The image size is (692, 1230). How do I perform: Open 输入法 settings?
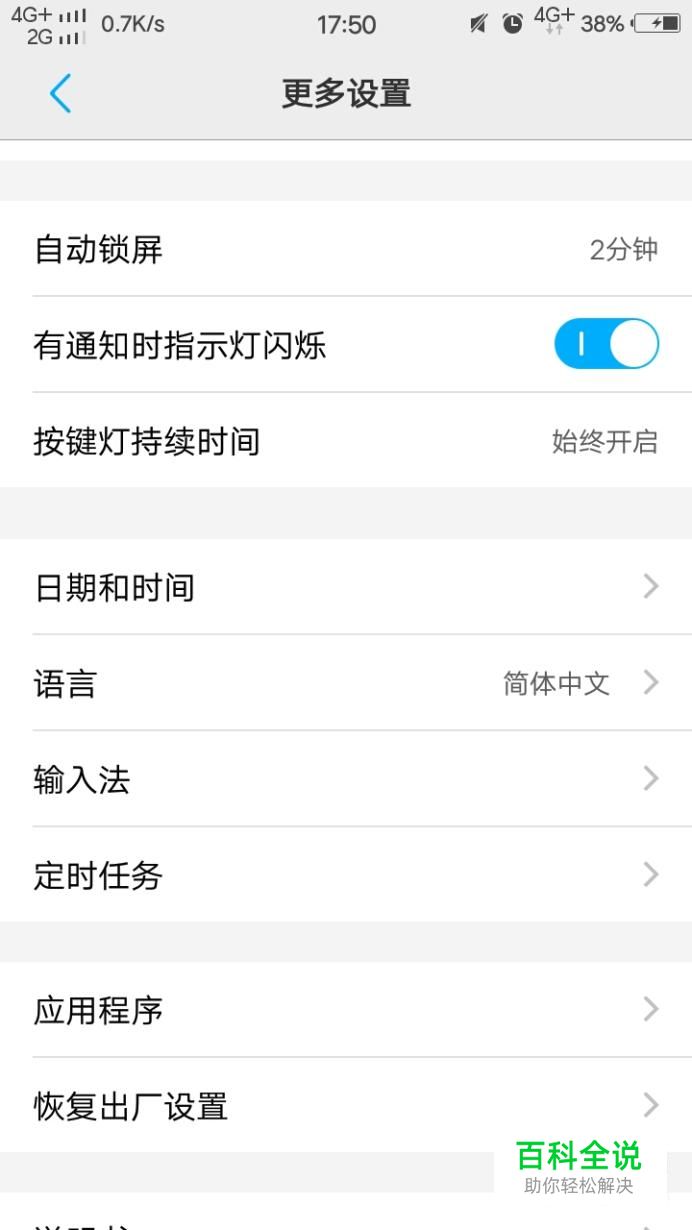[x=346, y=779]
